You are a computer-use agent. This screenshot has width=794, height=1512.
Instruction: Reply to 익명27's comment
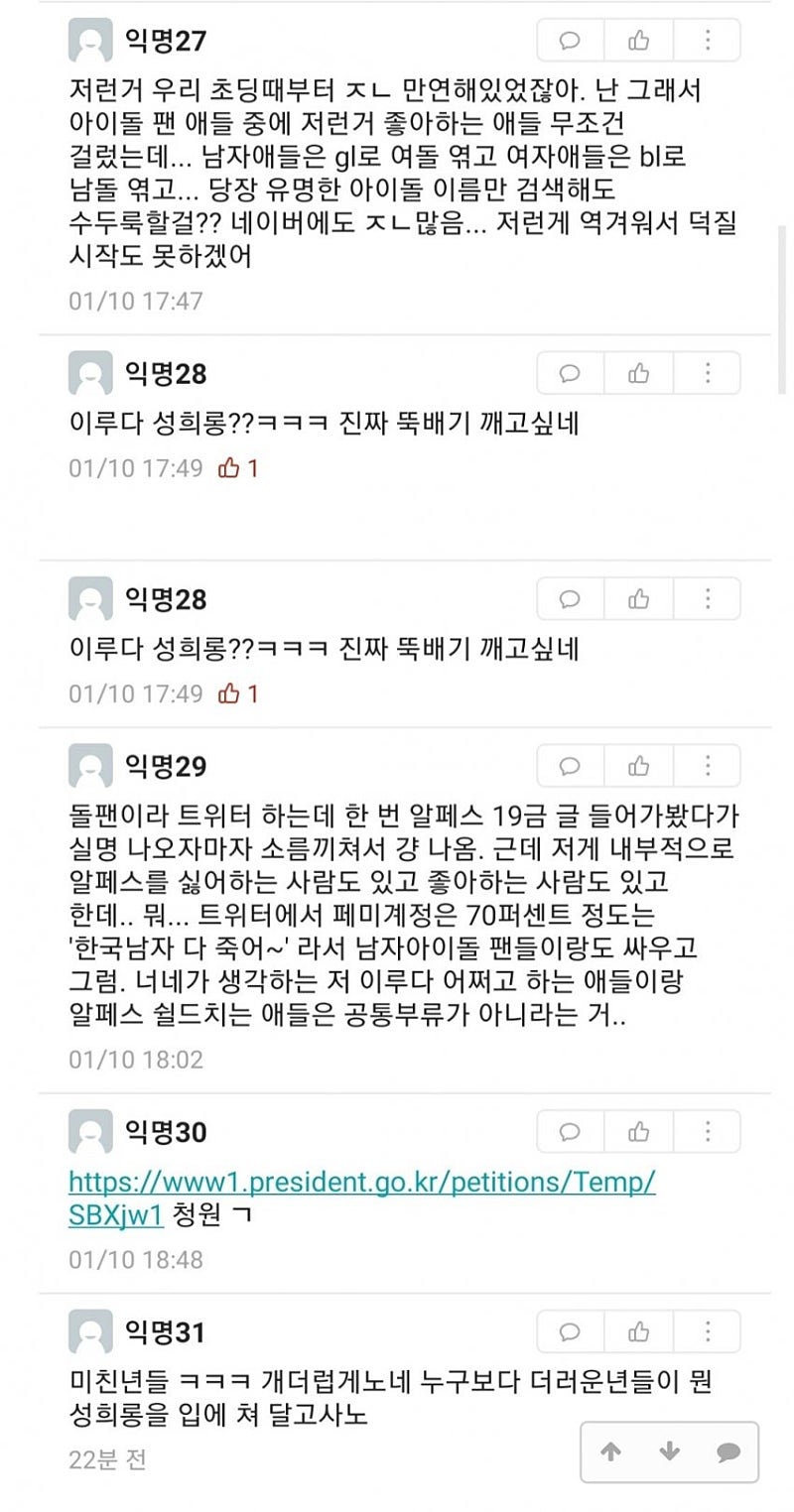tap(571, 41)
